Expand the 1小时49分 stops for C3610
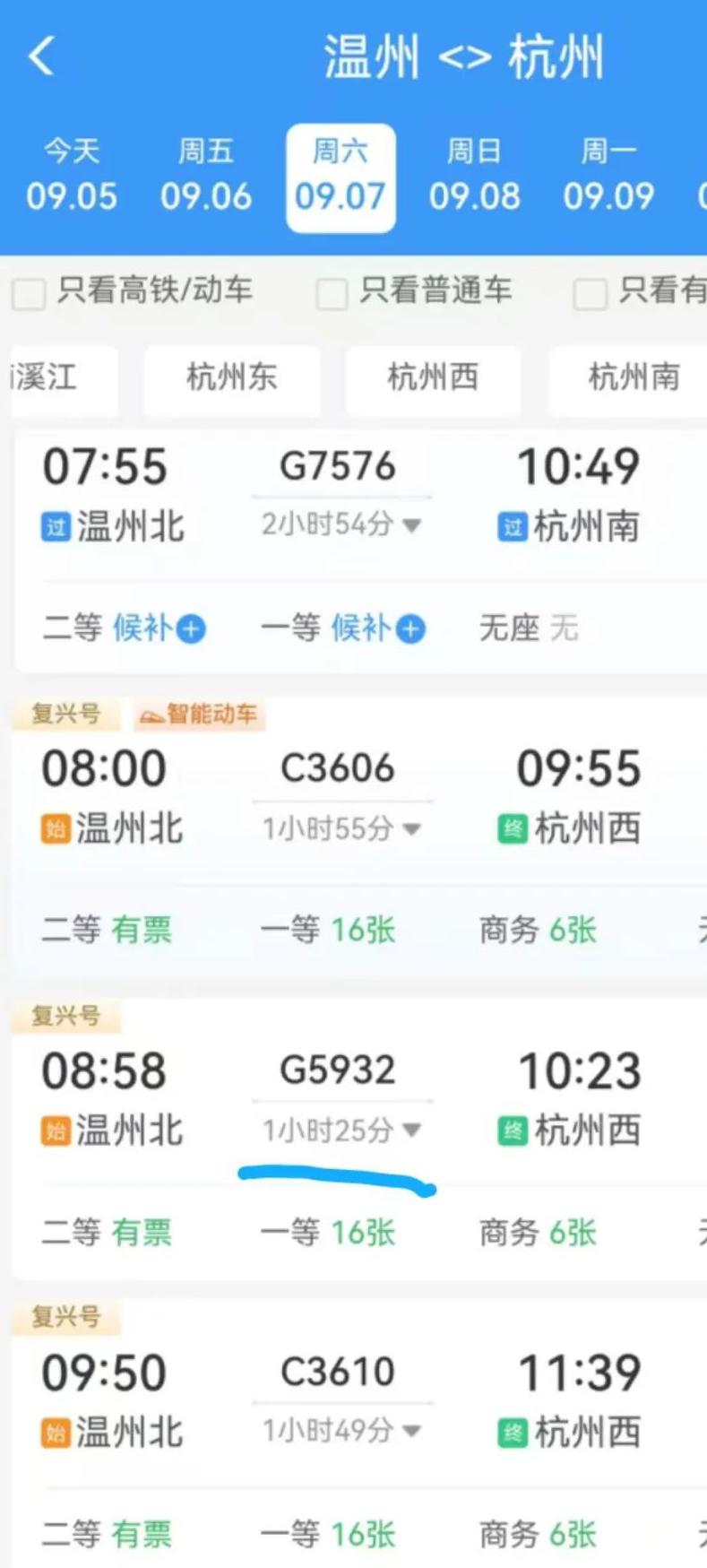 point(341,1431)
